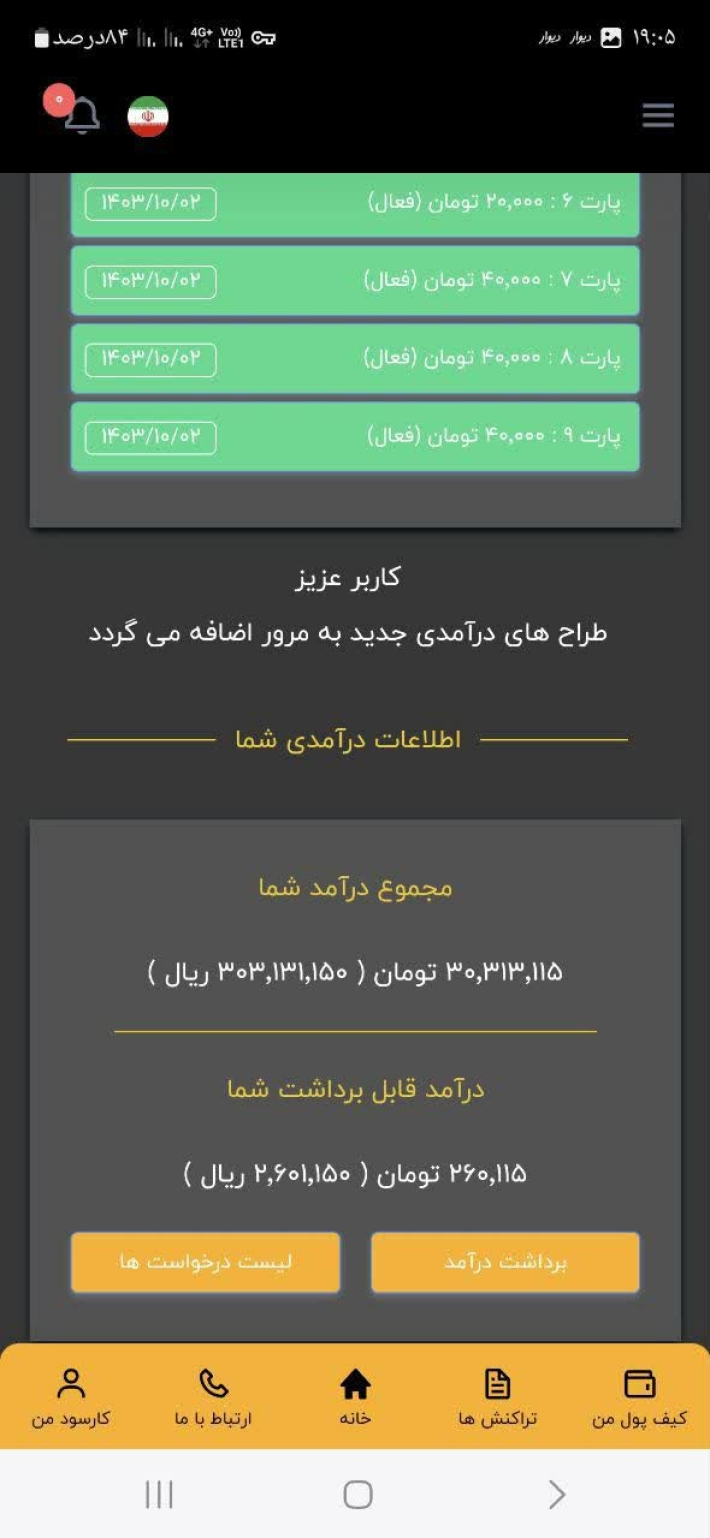
Task: Select the پارت ۷ row
Action: (355, 281)
